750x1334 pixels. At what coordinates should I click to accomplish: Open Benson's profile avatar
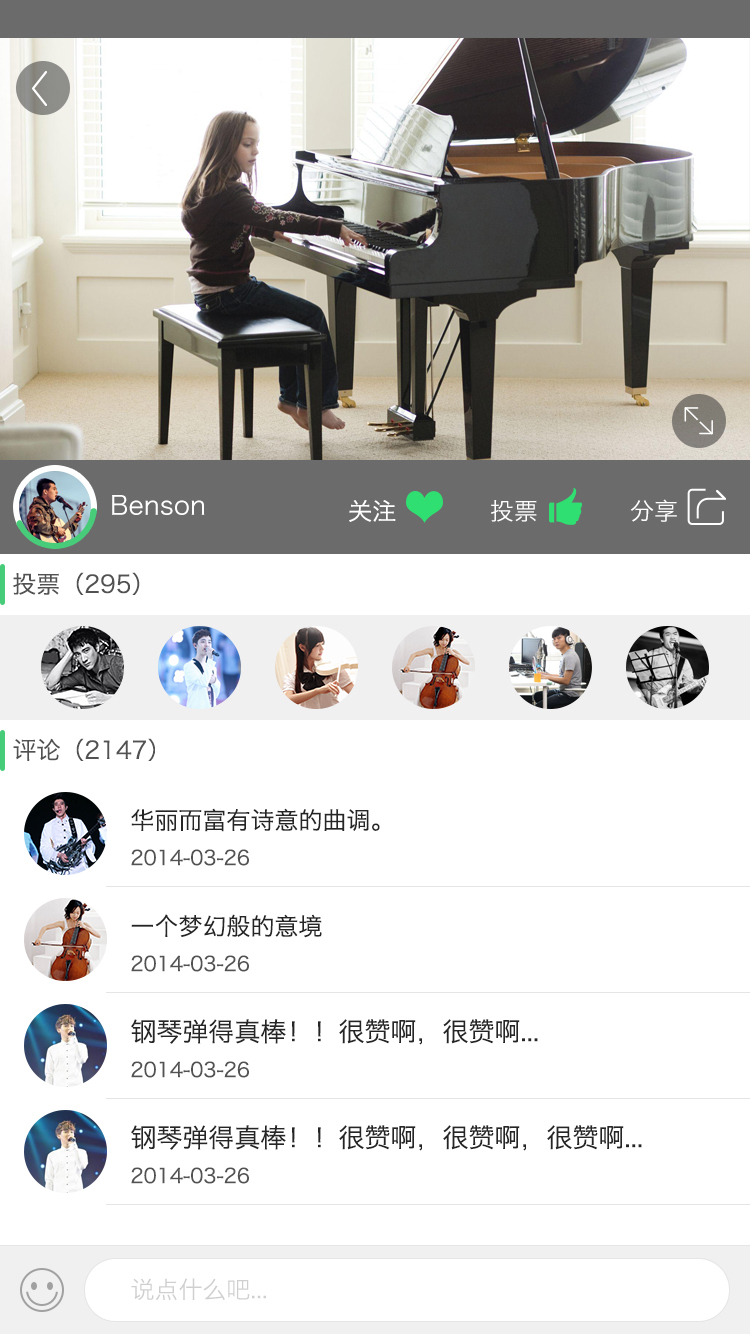(x=55, y=508)
